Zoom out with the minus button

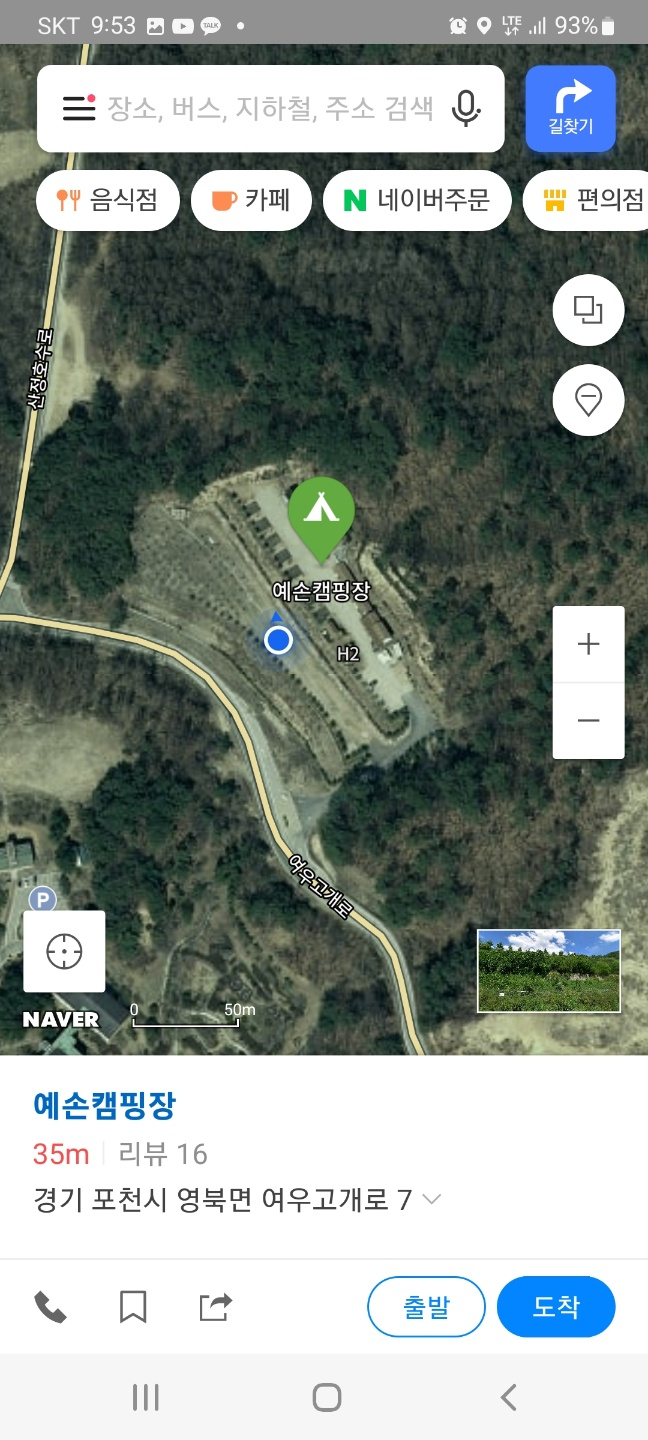point(588,721)
